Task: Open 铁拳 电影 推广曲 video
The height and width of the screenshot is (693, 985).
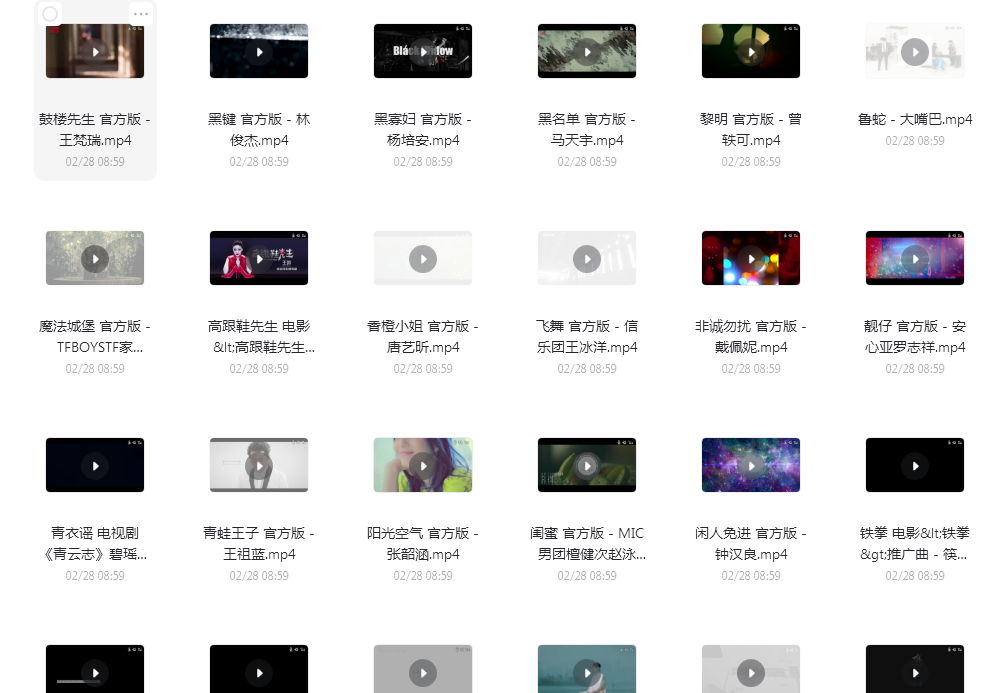Action: pos(915,465)
